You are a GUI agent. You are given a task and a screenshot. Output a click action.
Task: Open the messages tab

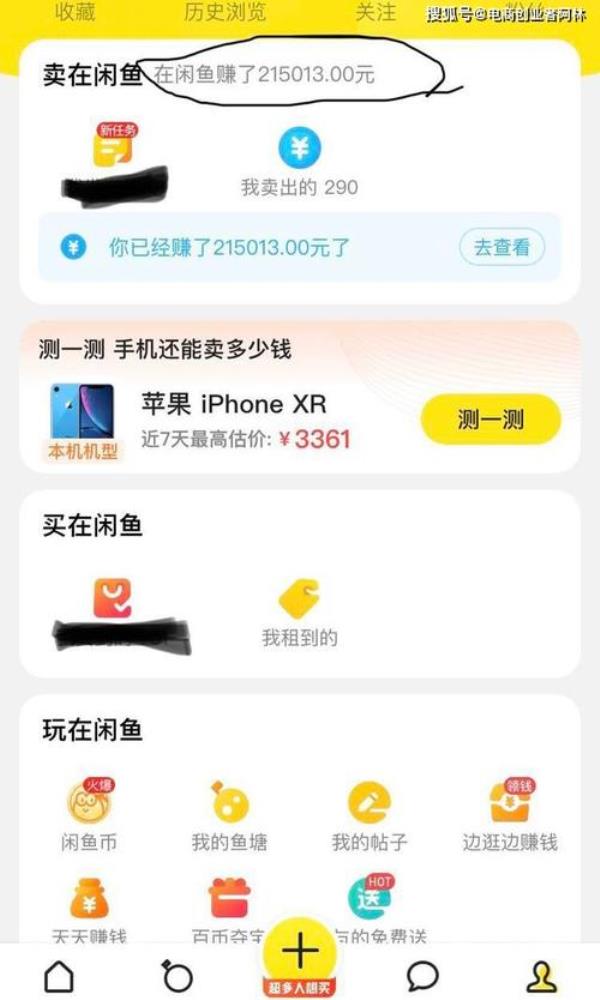423,974
